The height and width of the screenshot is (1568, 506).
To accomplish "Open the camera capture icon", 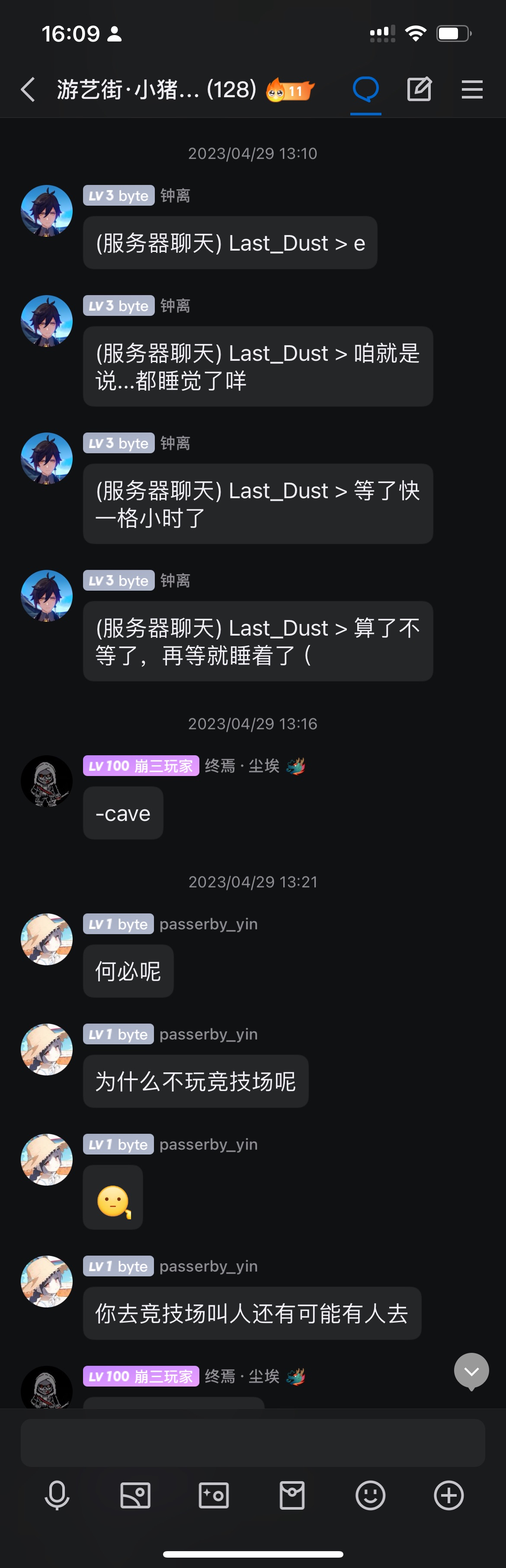I will click(x=214, y=1495).
